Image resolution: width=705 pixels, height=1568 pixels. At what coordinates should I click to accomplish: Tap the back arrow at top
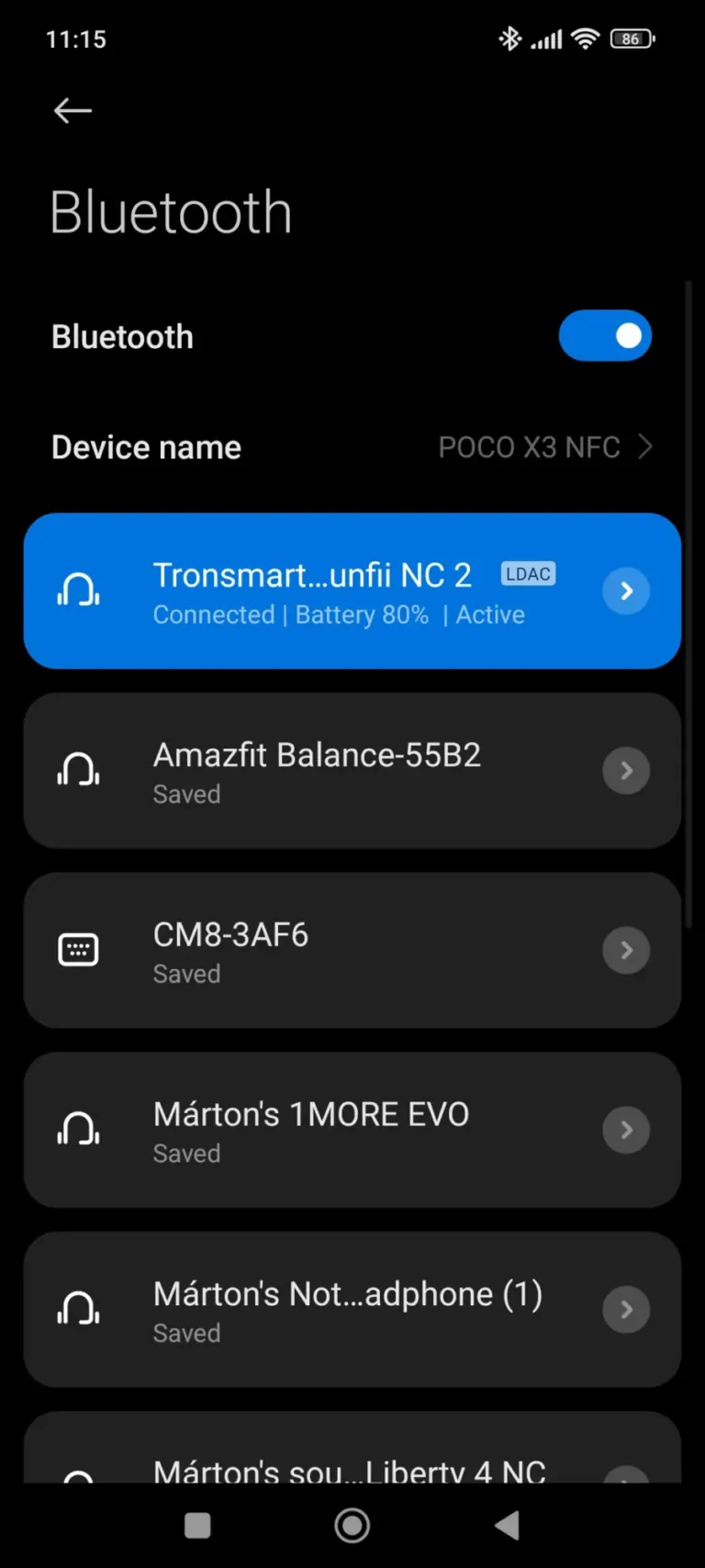click(x=73, y=110)
